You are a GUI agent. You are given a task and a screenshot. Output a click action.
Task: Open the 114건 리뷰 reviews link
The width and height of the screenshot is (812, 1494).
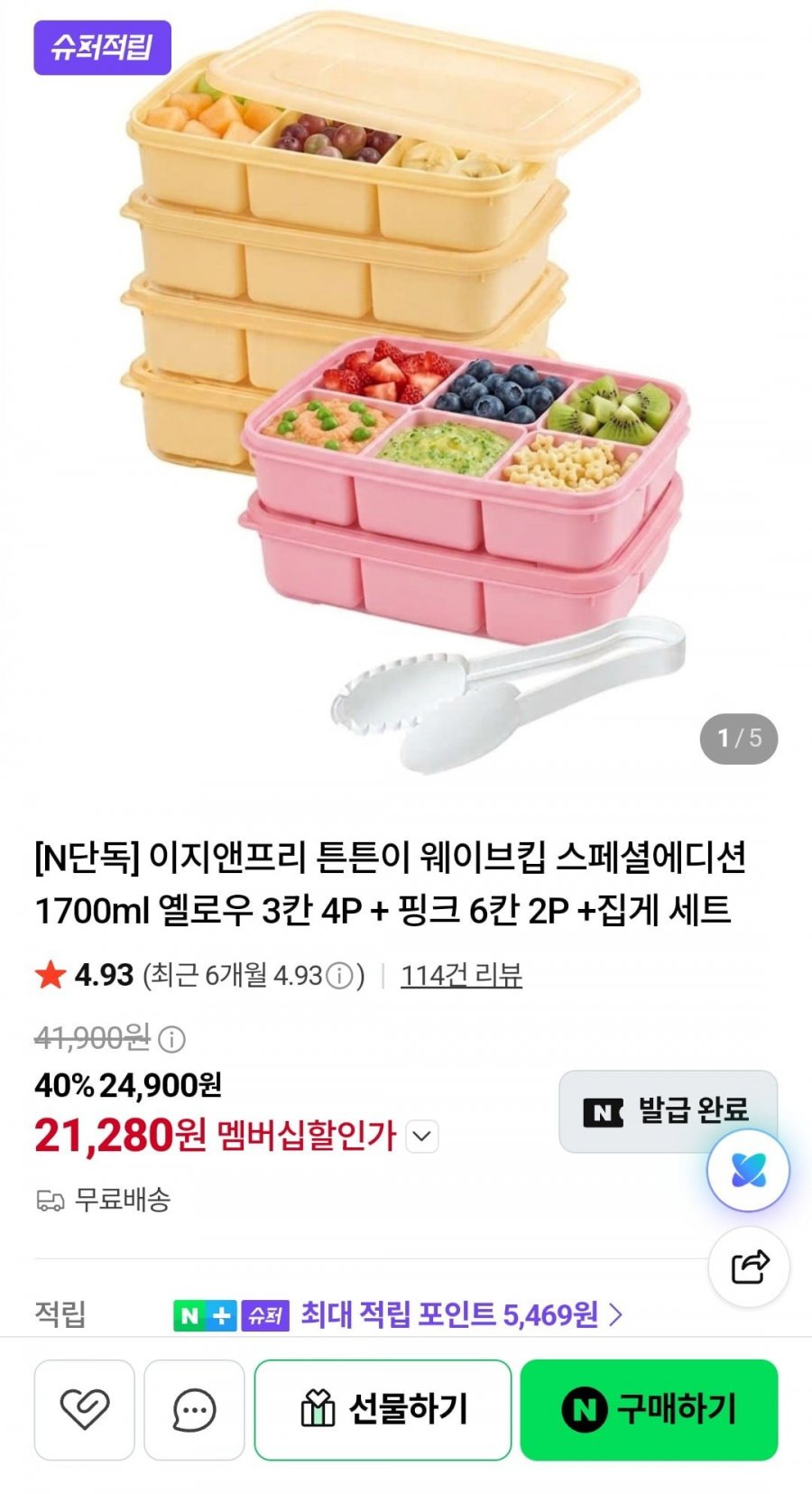(461, 975)
